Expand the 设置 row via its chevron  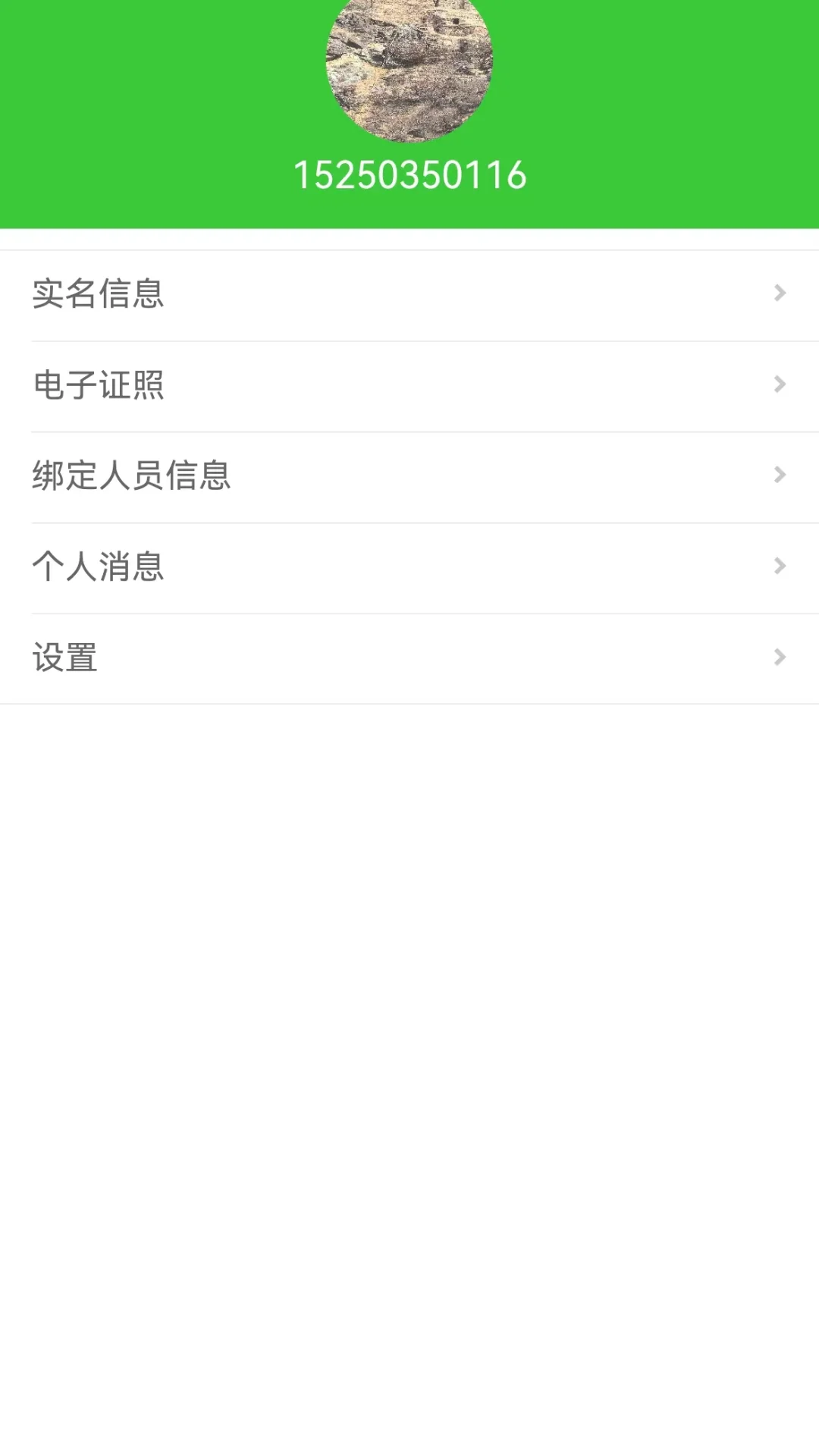pos(780,658)
